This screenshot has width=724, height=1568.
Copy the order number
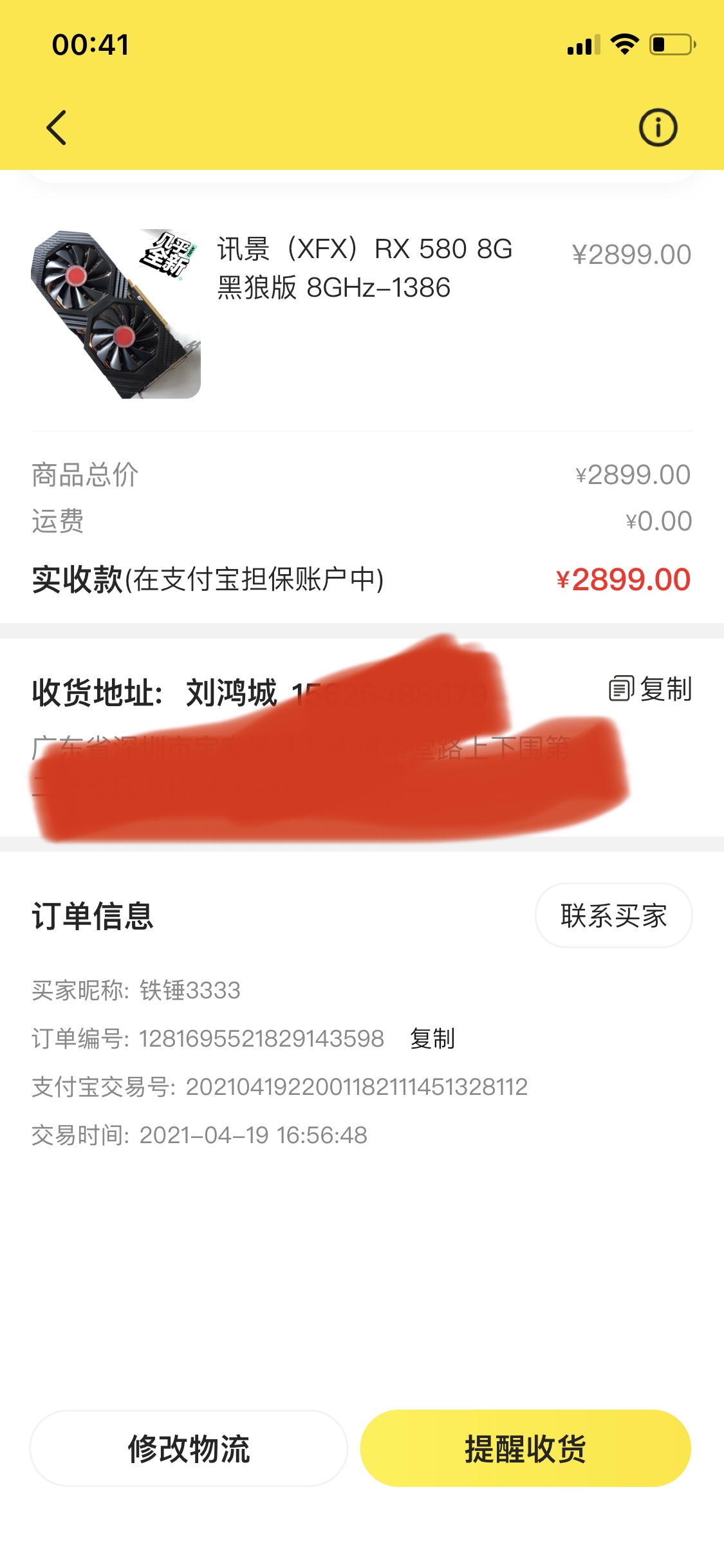click(432, 1038)
